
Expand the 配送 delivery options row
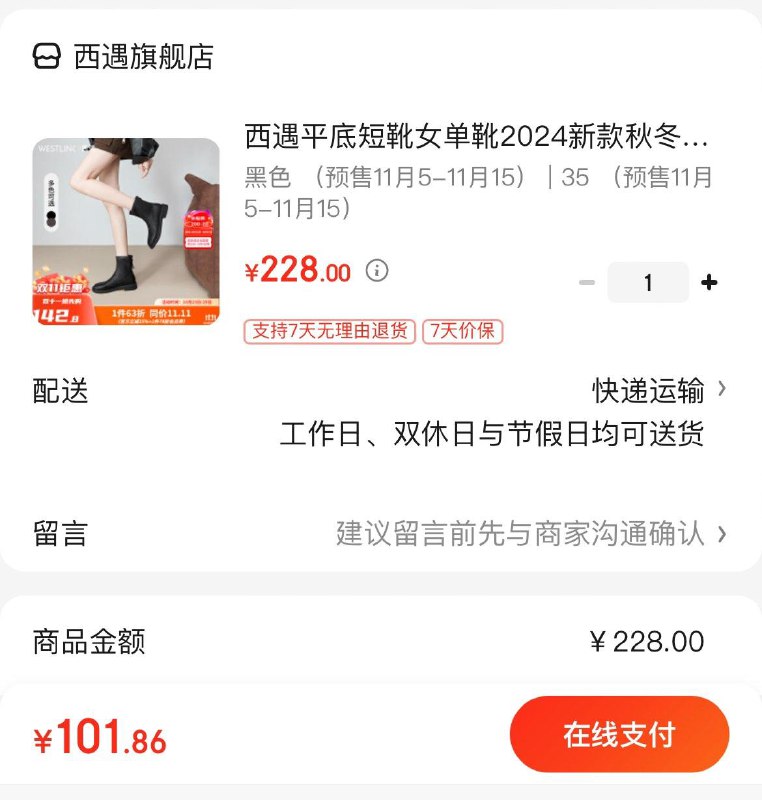60,392
